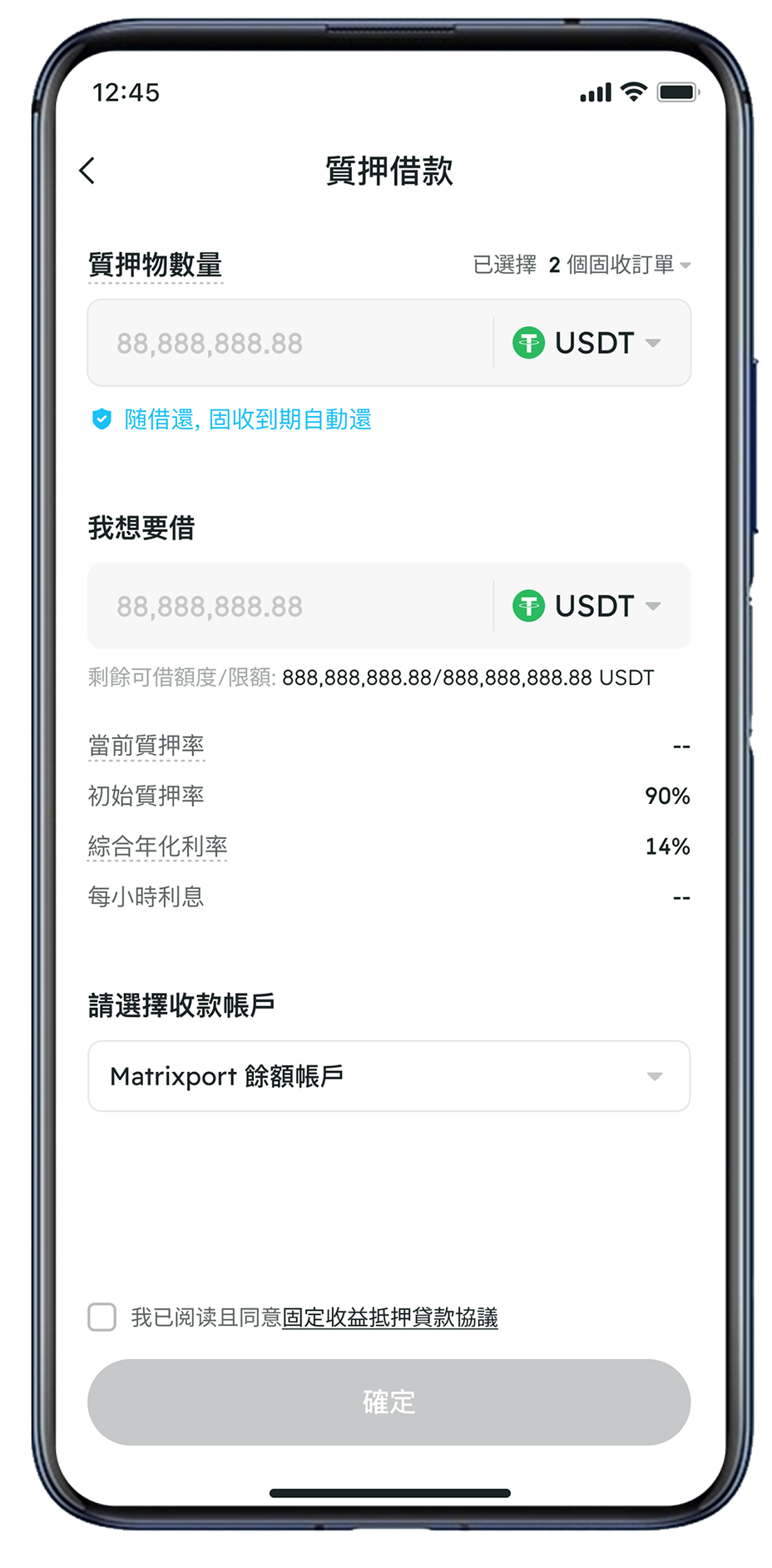Viewport: 772px width, 1568px height.
Task: Go back from the 質押借款 page
Action: [87, 171]
